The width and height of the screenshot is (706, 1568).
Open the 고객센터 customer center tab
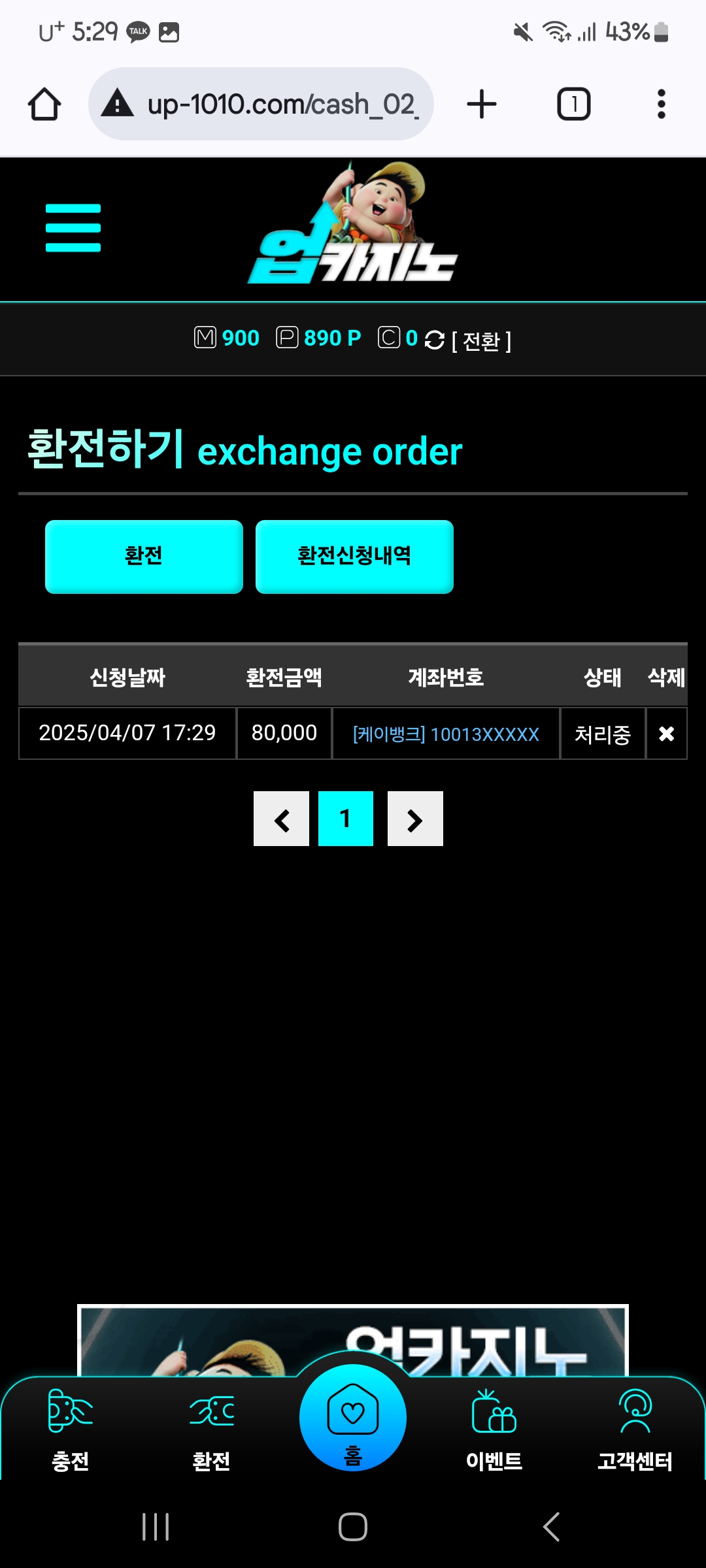coord(635,1431)
